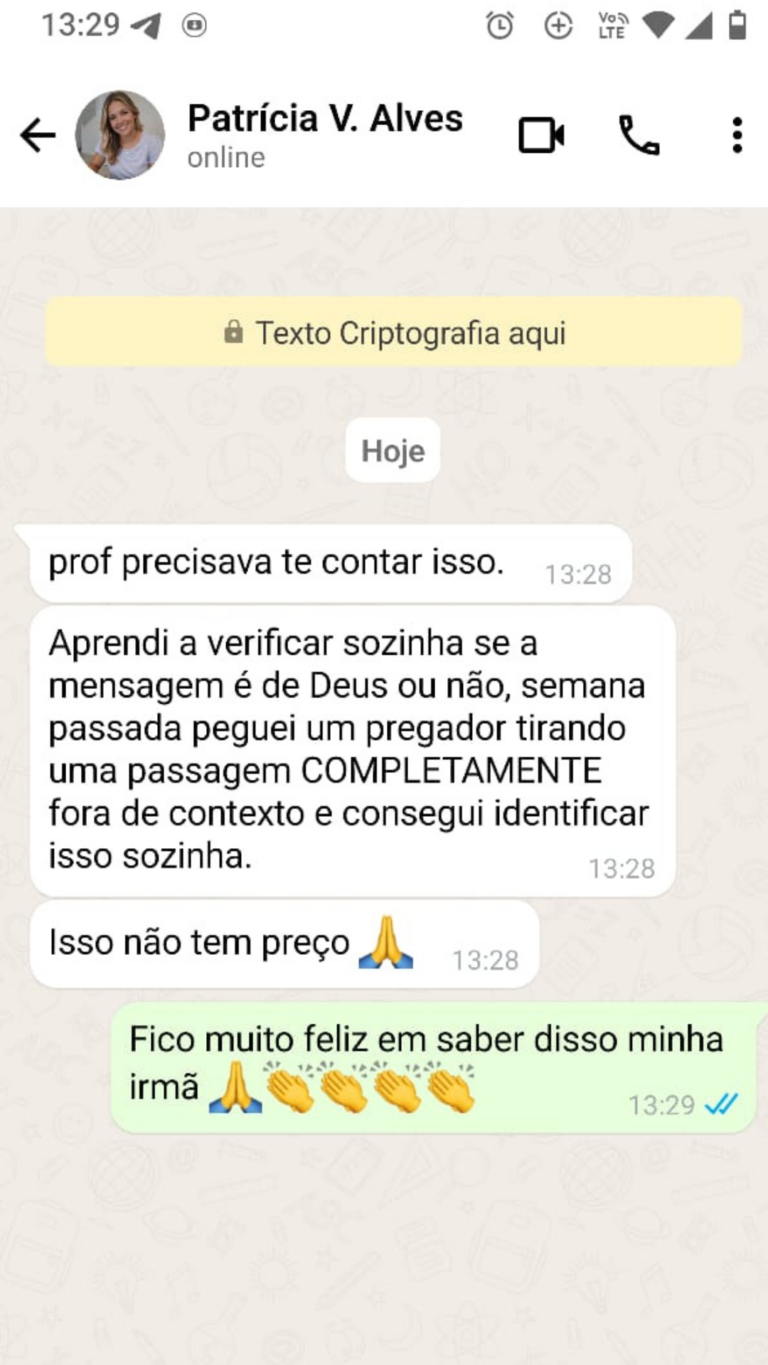The width and height of the screenshot is (768, 1365).
Task: Start a voice call with Patrícia
Action: (x=638, y=135)
